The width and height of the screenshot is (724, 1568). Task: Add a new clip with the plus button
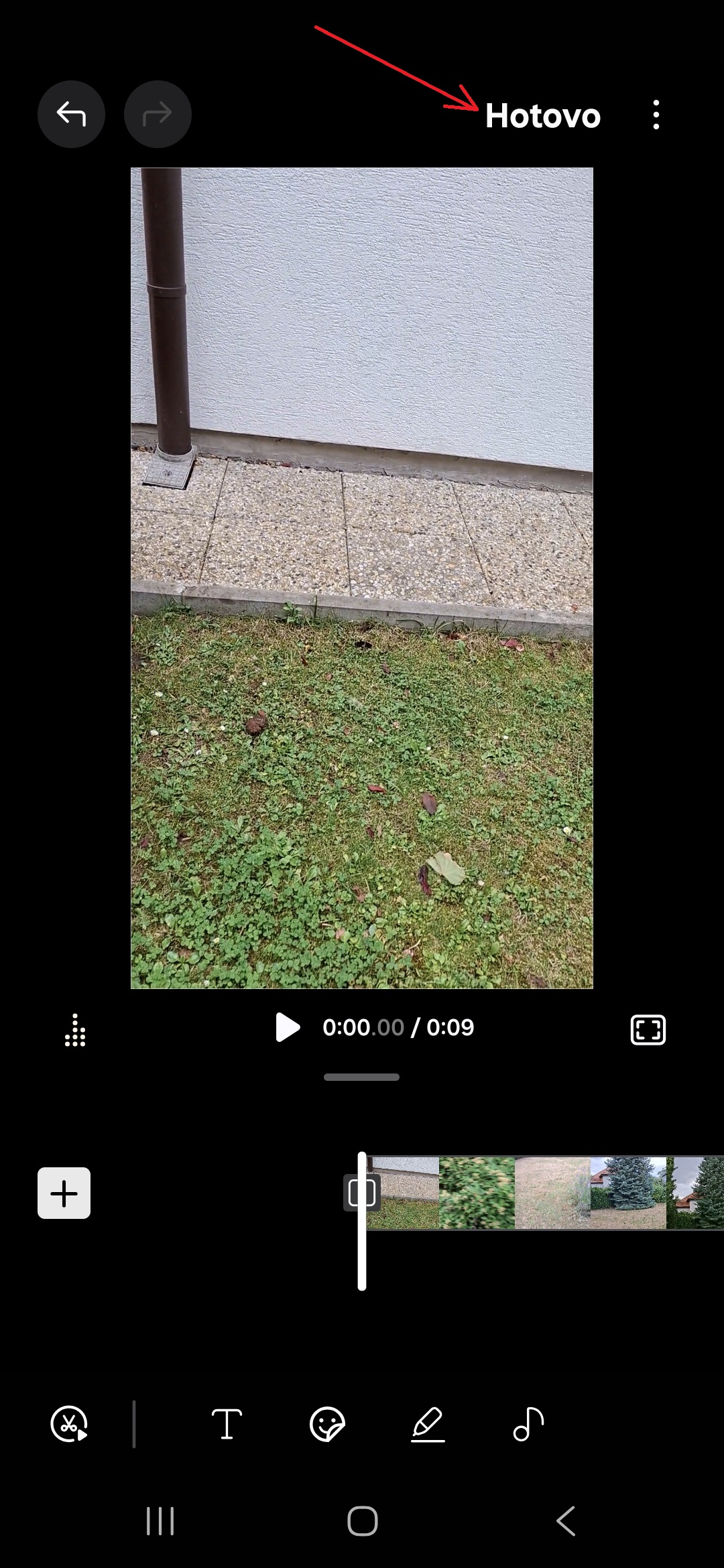click(x=64, y=1193)
